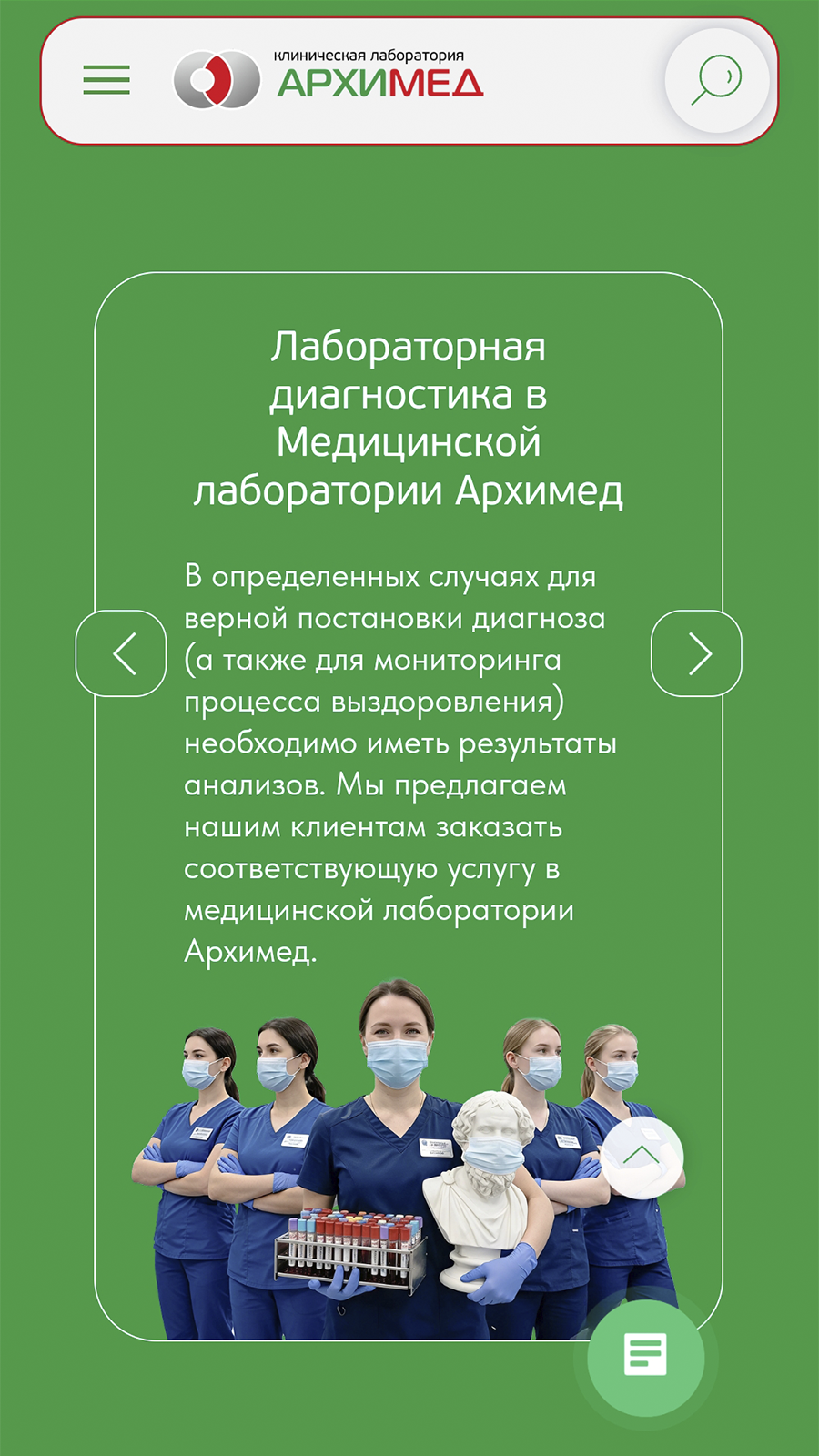Tap the scroll-to-top arrow button
This screenshot has height=1456, width=819.
[x=642, y=1156]
